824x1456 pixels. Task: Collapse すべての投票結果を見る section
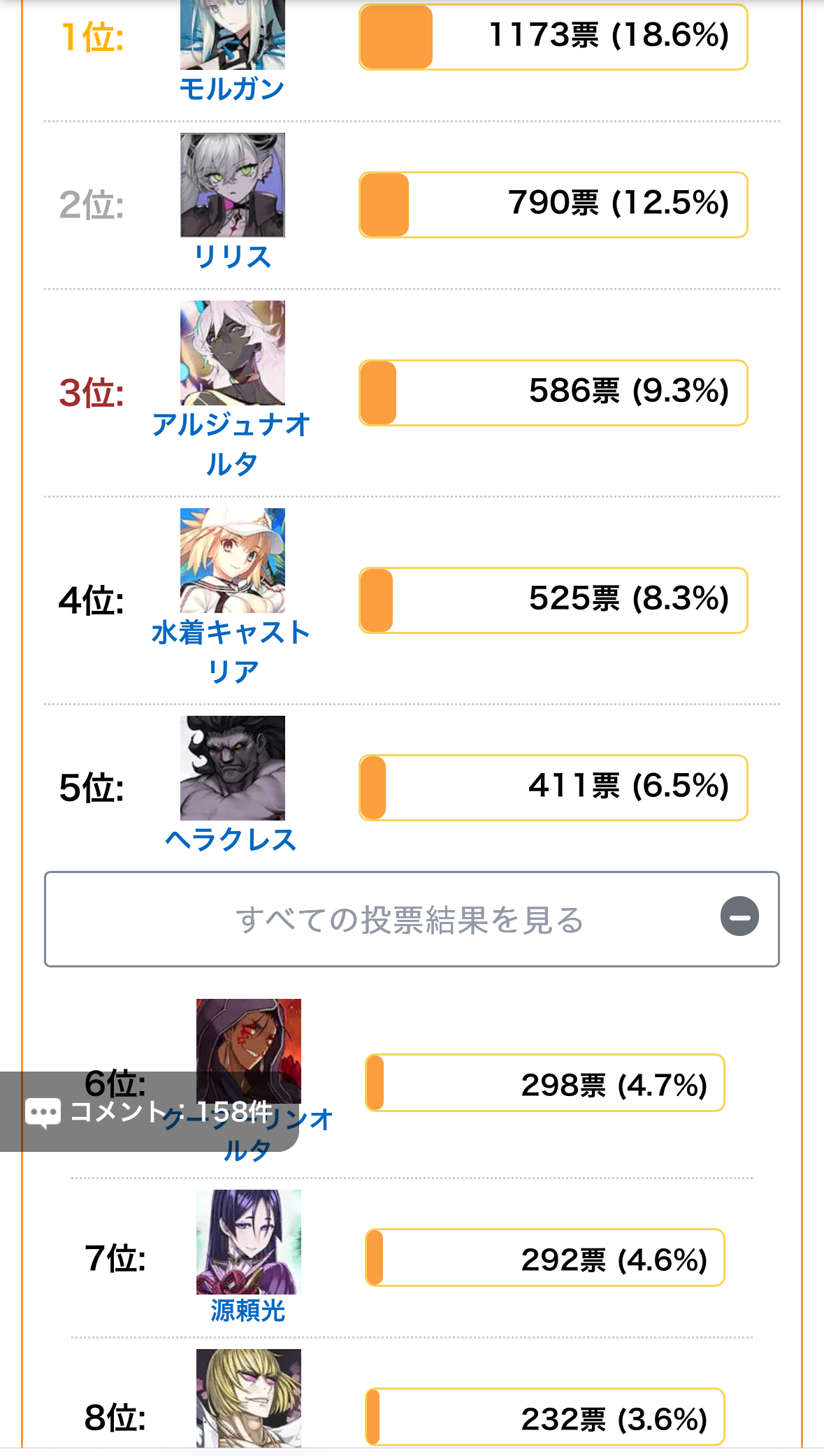tap(412, 919)
